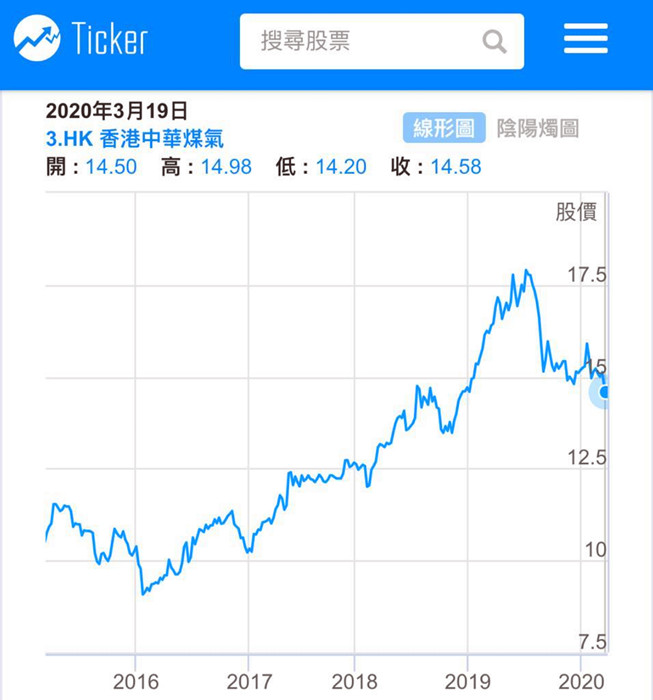Go to Ticker home via logo
The image size is (653, 700).
pos(81,38)
